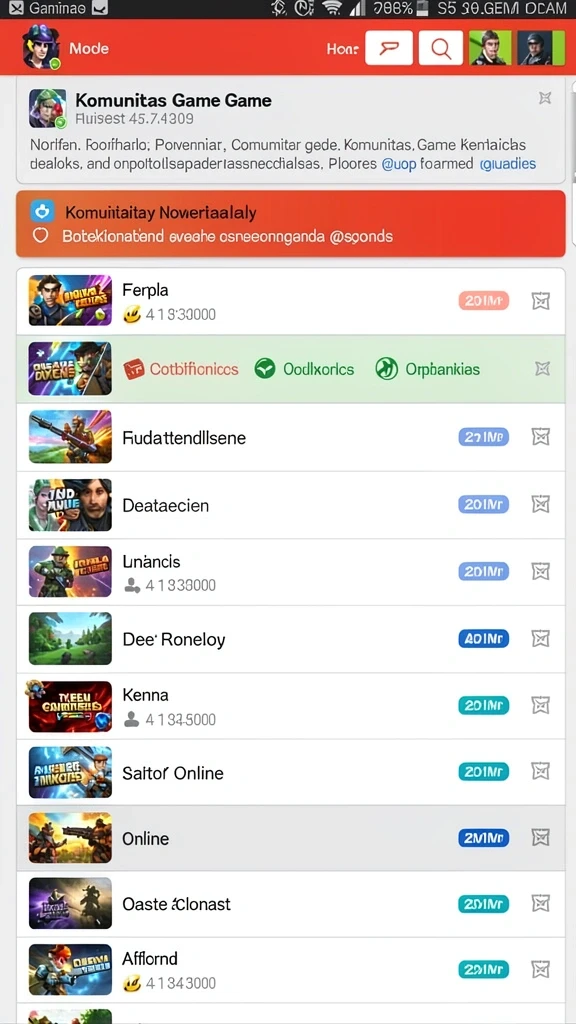Image resolution: width=576 pixels, height=1024 pixels.
Task: Tap the teal button on Saltor Online
Action: click(x=483, y=772)
